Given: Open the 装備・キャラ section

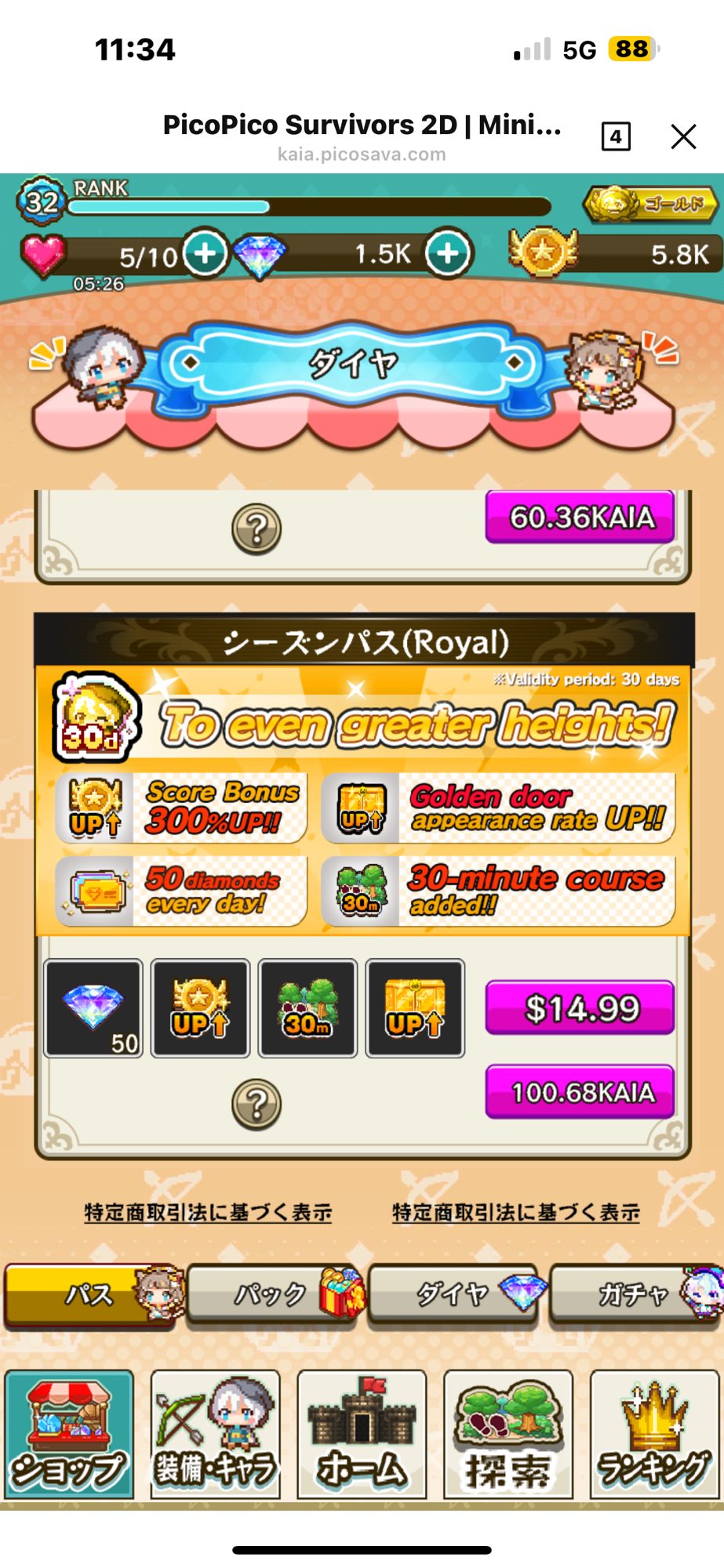Looking at the screenshot, I should click(216, 1435).
